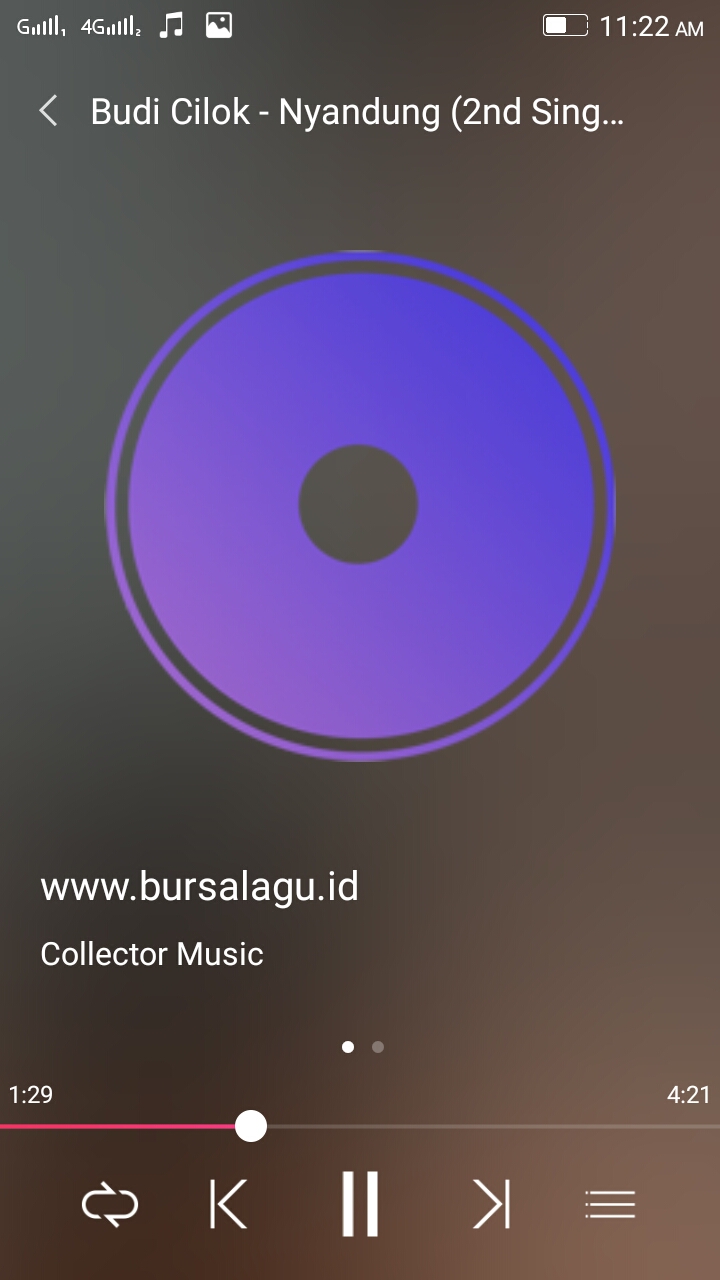
Task: Toggle the repeat mode icon
Action: pyautogui.click(x=110, y=1204)
